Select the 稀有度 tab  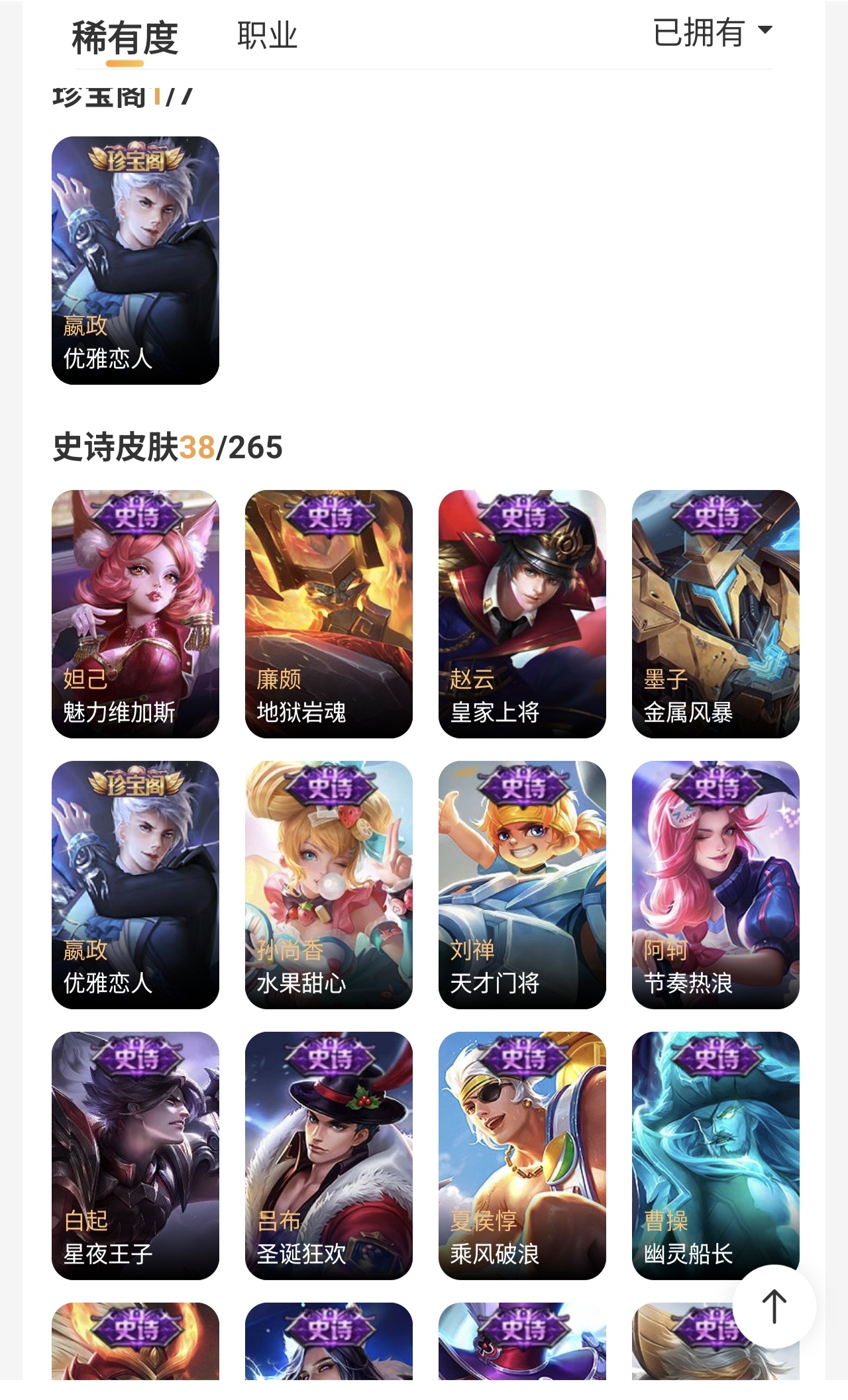coord(125,38)
